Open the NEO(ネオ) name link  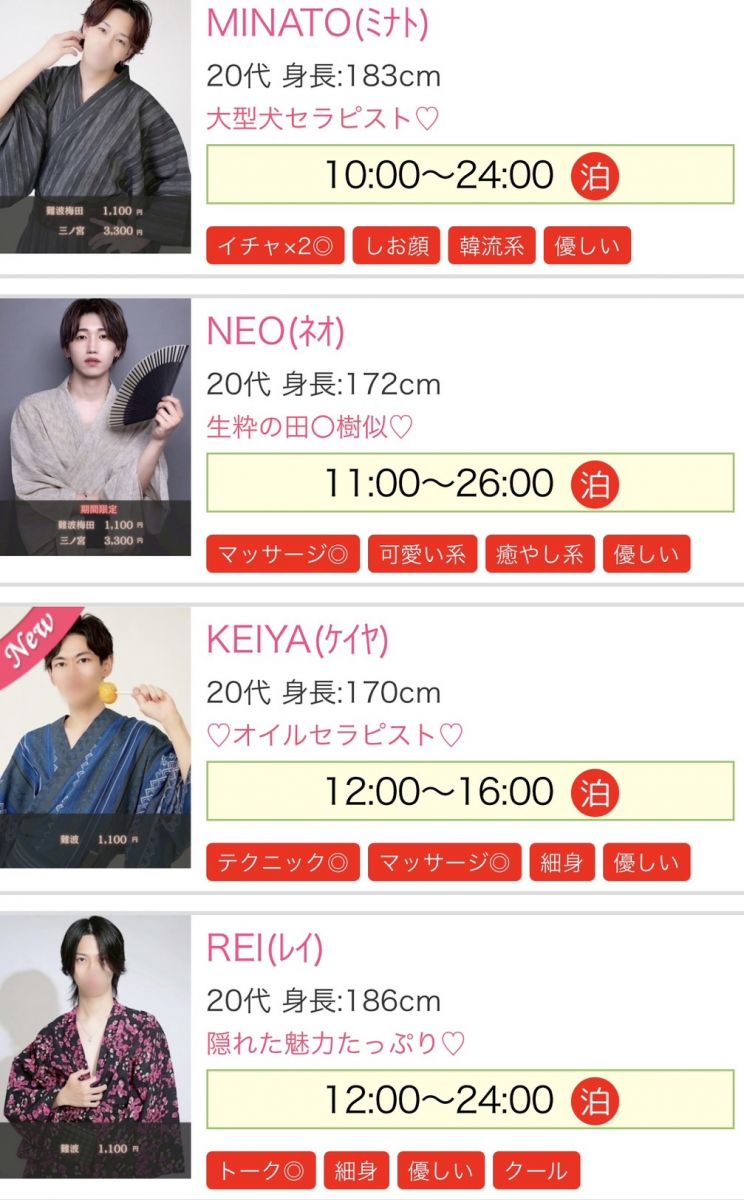275,332
